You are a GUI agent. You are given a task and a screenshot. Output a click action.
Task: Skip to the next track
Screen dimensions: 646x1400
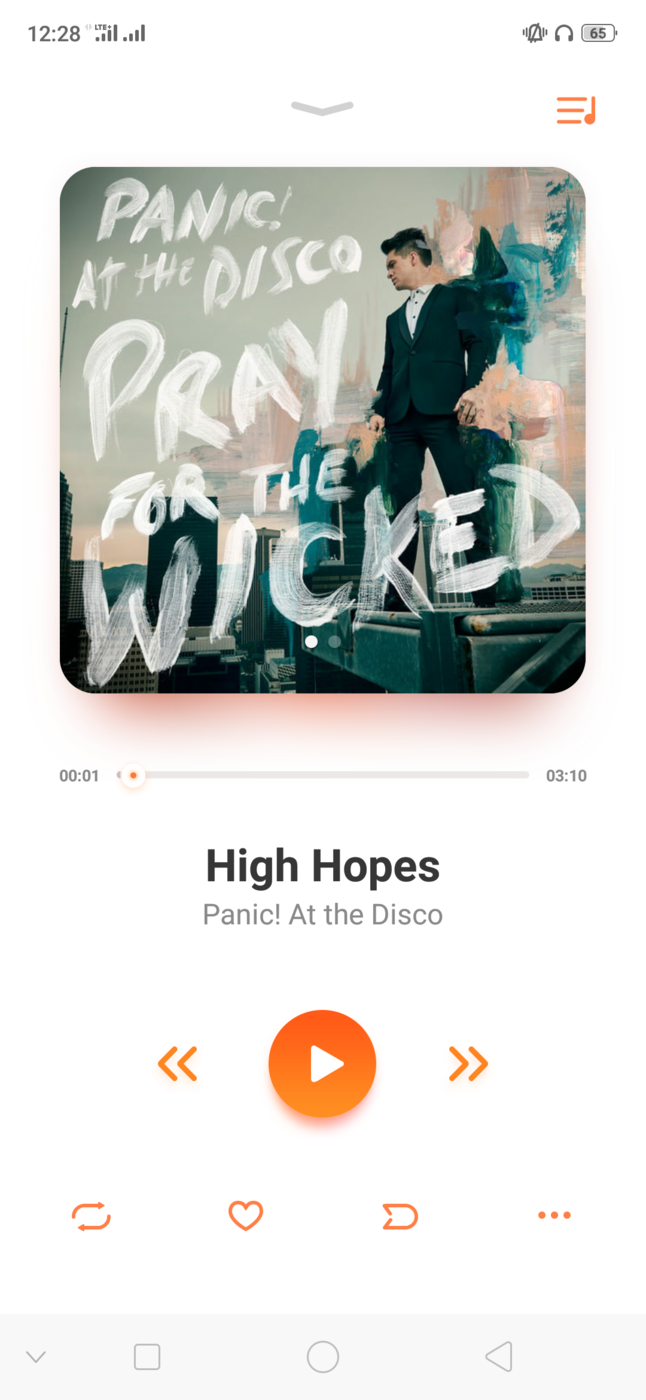(468, 1064)
